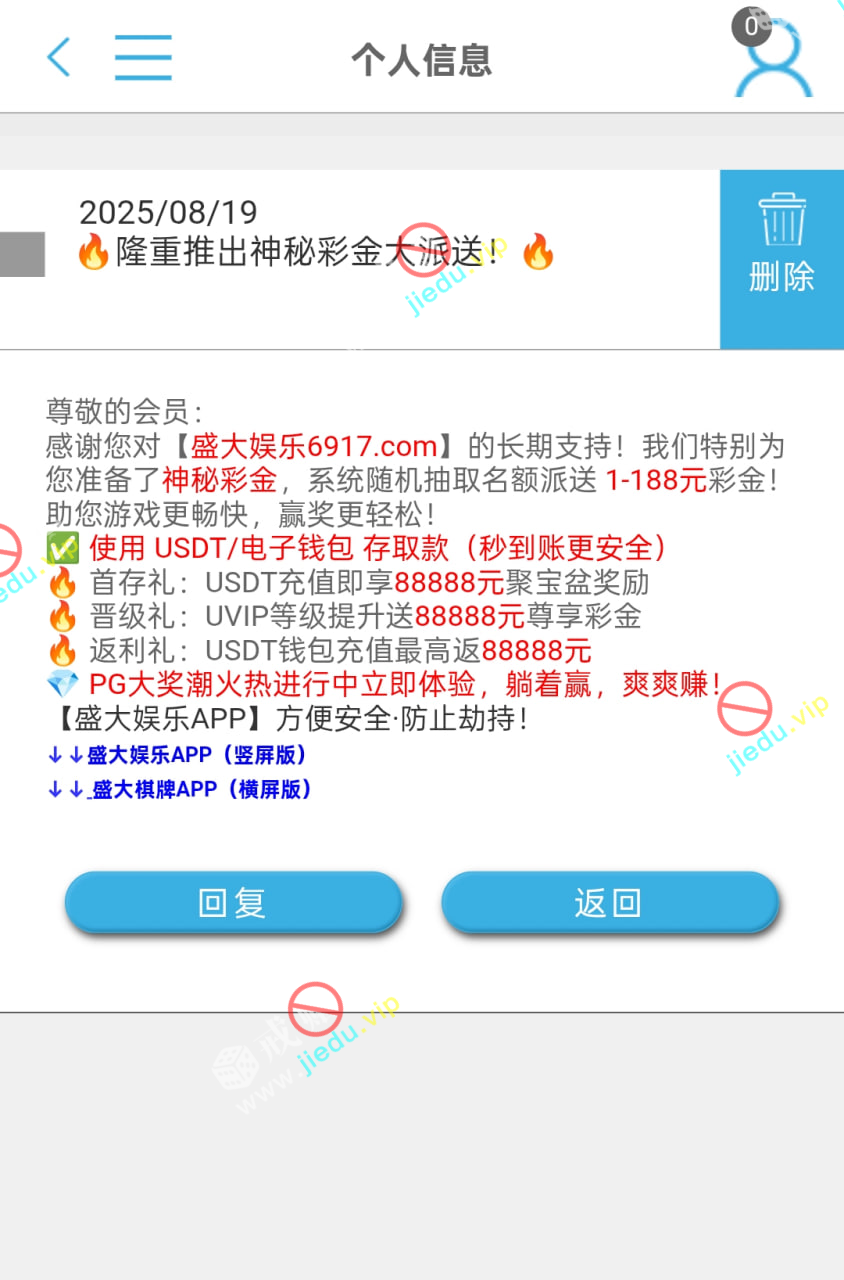Open the 盛大娱乐APP（竖屏版）link
The image size is (844, 1280).
click(x=196, y=755)
